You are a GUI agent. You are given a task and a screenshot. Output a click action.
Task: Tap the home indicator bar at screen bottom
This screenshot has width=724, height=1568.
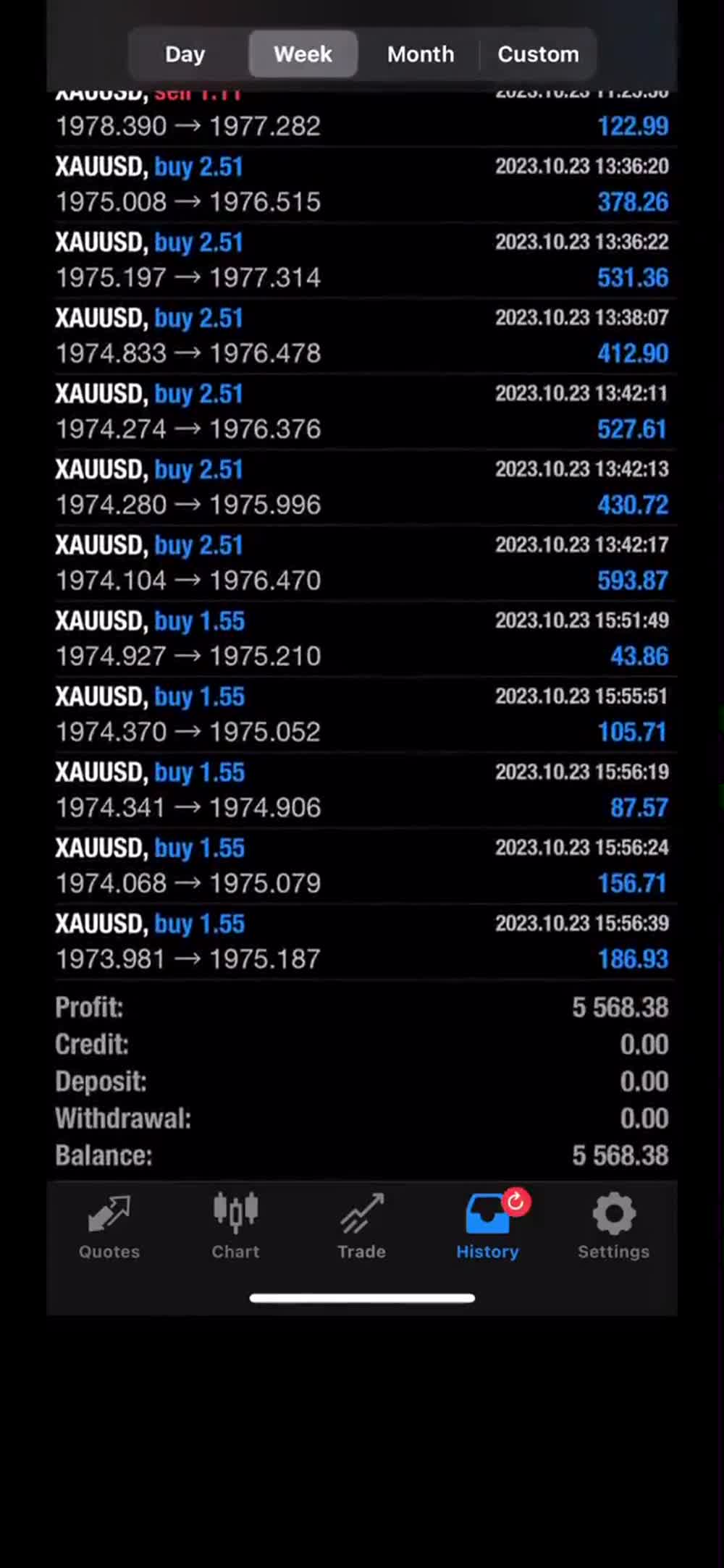pos(362,1297)
